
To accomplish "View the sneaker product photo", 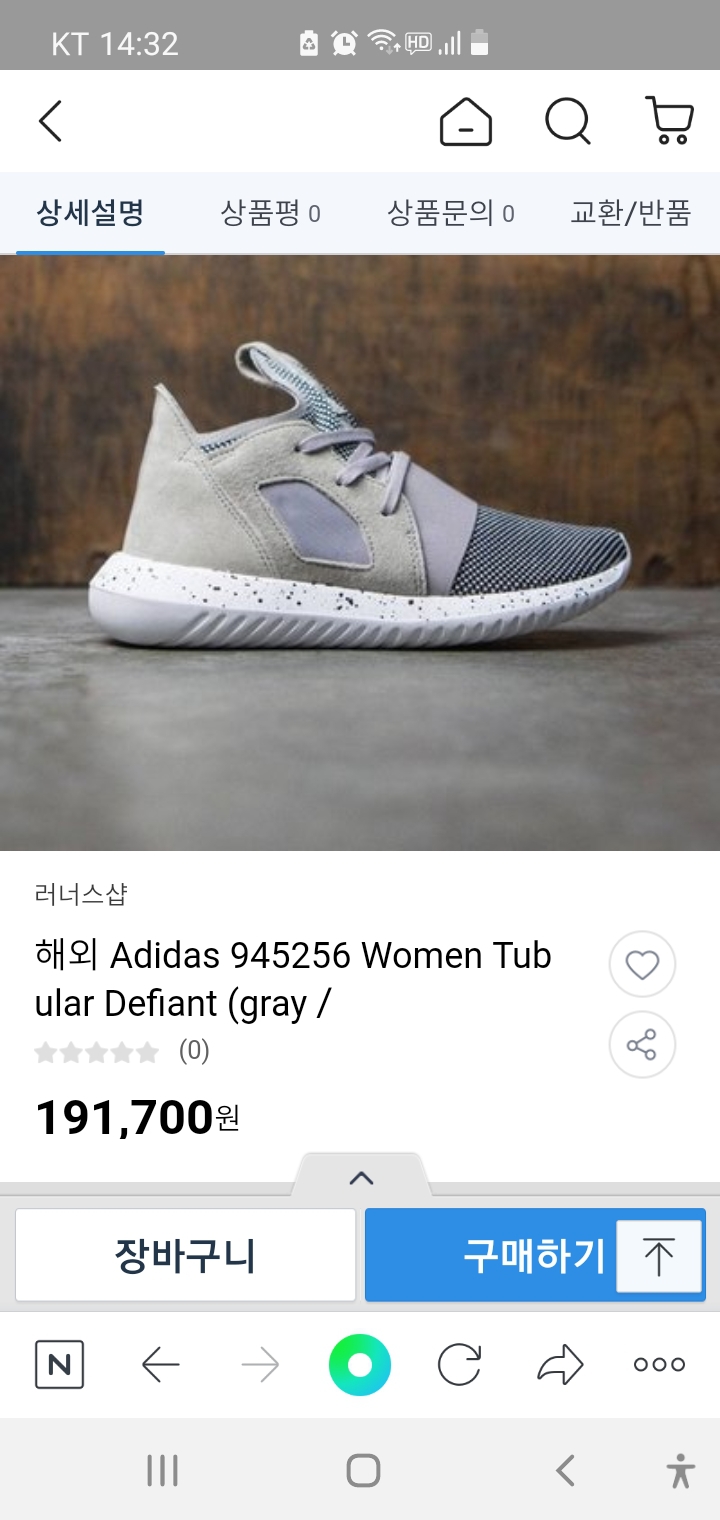I will tap(360, 550).
